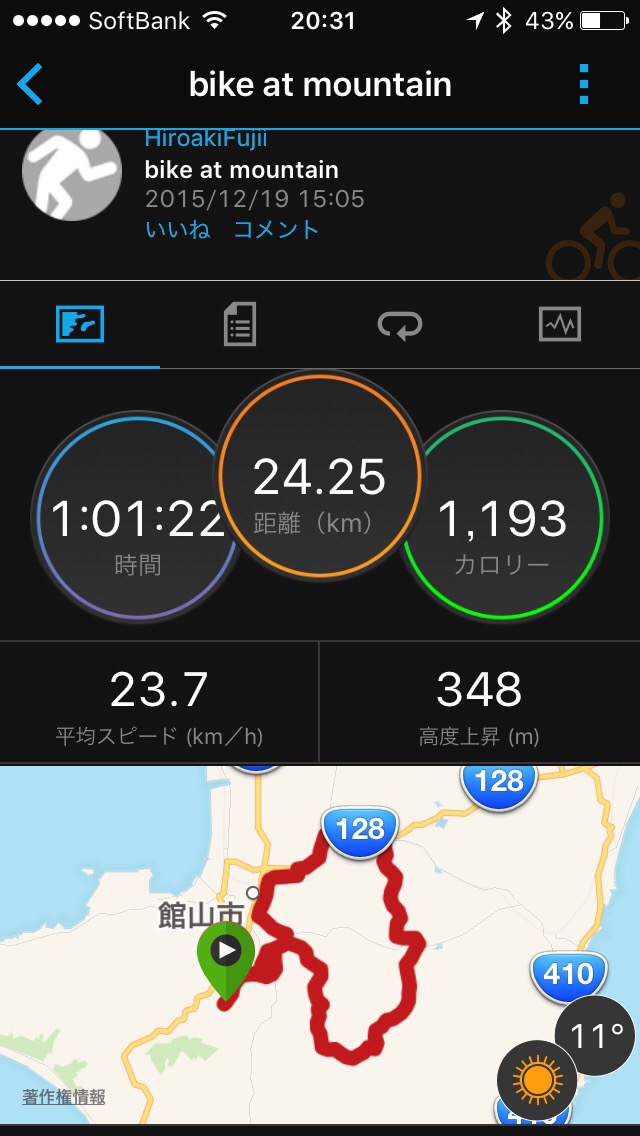Add a comment via コメント
The height and width of the screenshot is (1136, 640).
(276, 229)
